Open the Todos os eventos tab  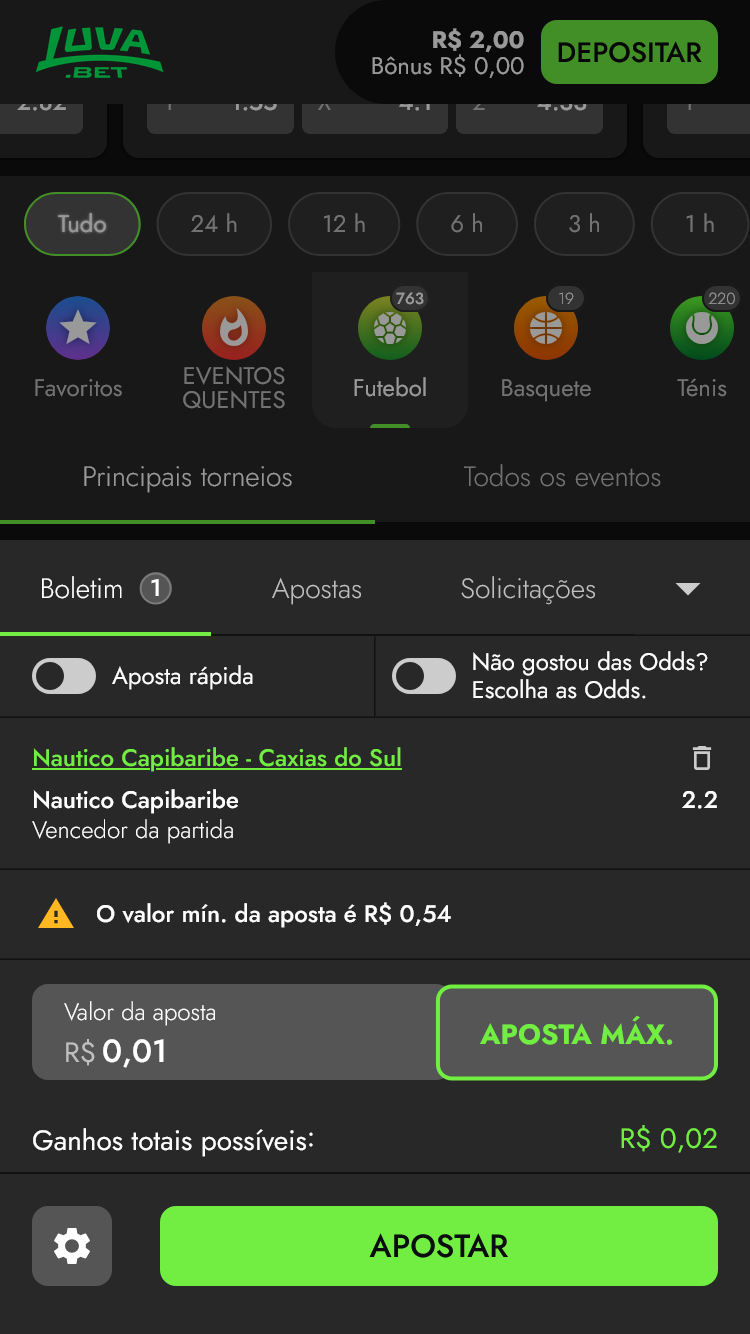tap(562, 477)
